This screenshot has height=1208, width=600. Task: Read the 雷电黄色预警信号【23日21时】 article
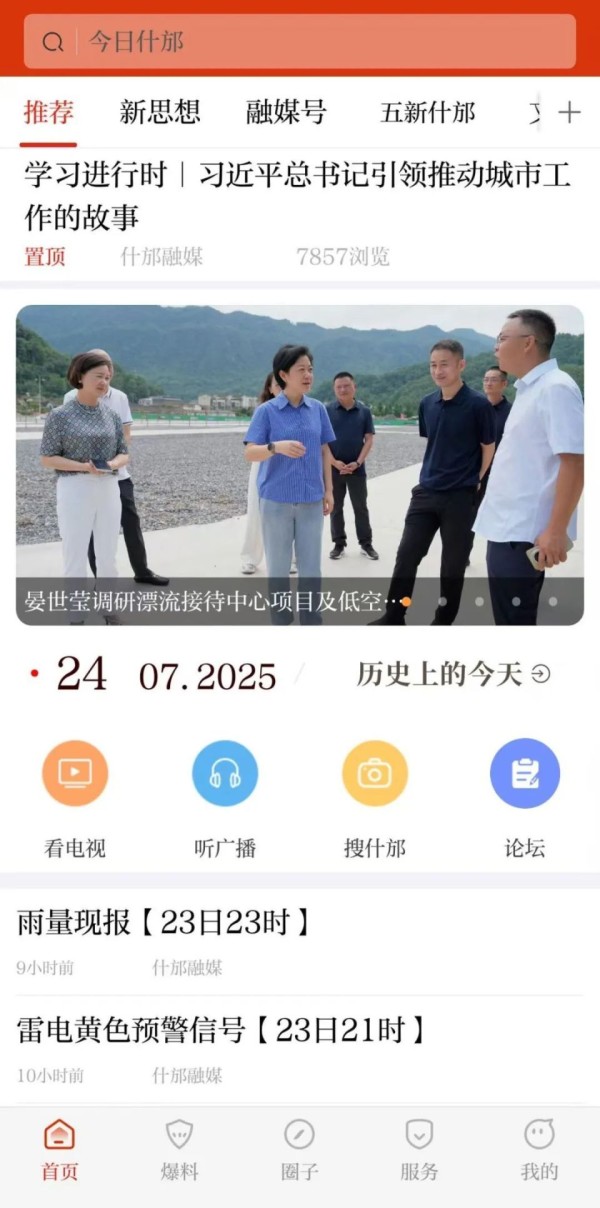(x=221, y=1030)
